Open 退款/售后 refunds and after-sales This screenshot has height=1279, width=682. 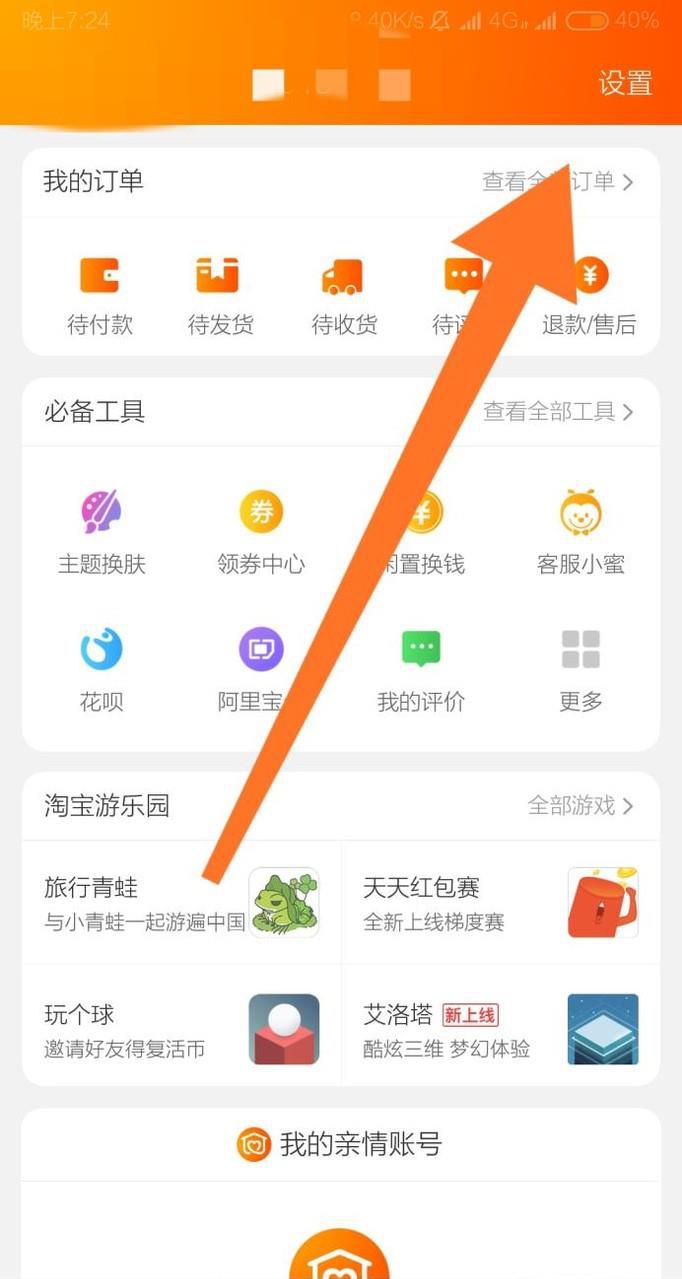tap(589, 296)
